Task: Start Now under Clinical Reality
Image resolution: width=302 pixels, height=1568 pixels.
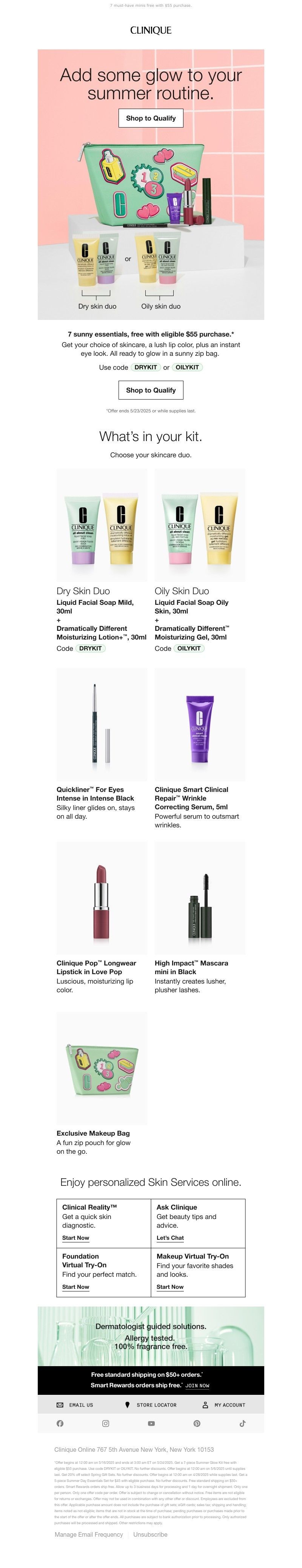Action: coord(75,1238)
